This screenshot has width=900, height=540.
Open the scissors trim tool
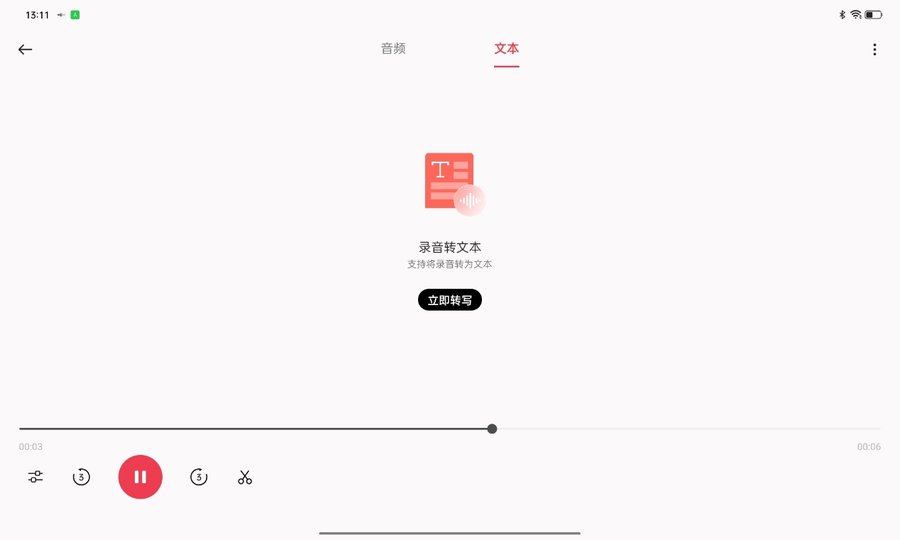[245, 477]
